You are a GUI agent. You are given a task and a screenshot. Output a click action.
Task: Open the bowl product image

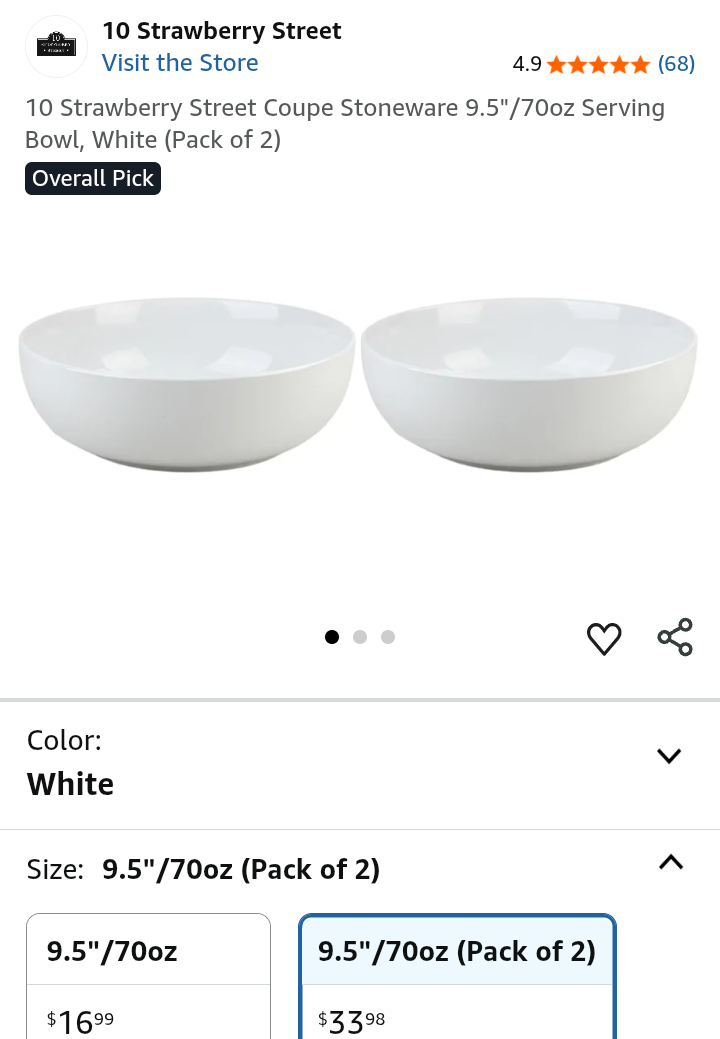coord(358,385)
